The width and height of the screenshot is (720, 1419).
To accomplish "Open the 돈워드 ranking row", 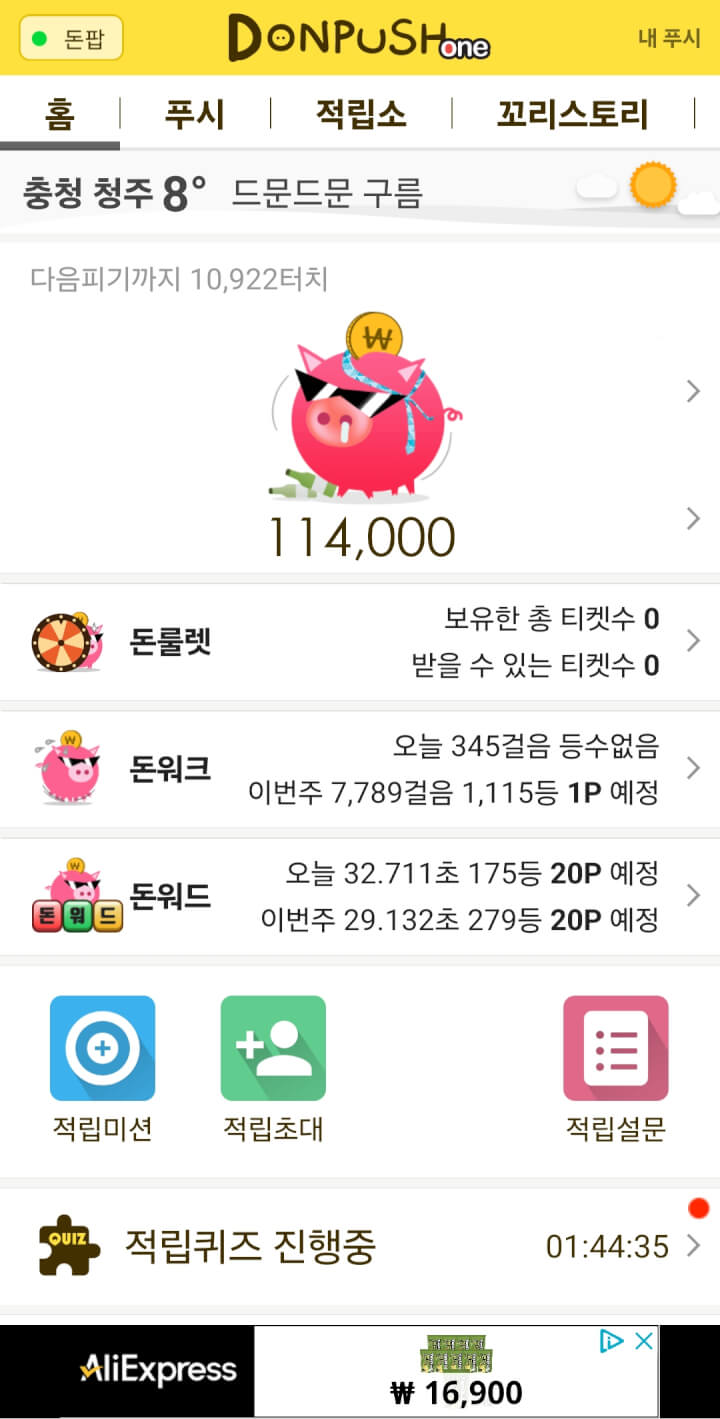I will pos(360,896).
